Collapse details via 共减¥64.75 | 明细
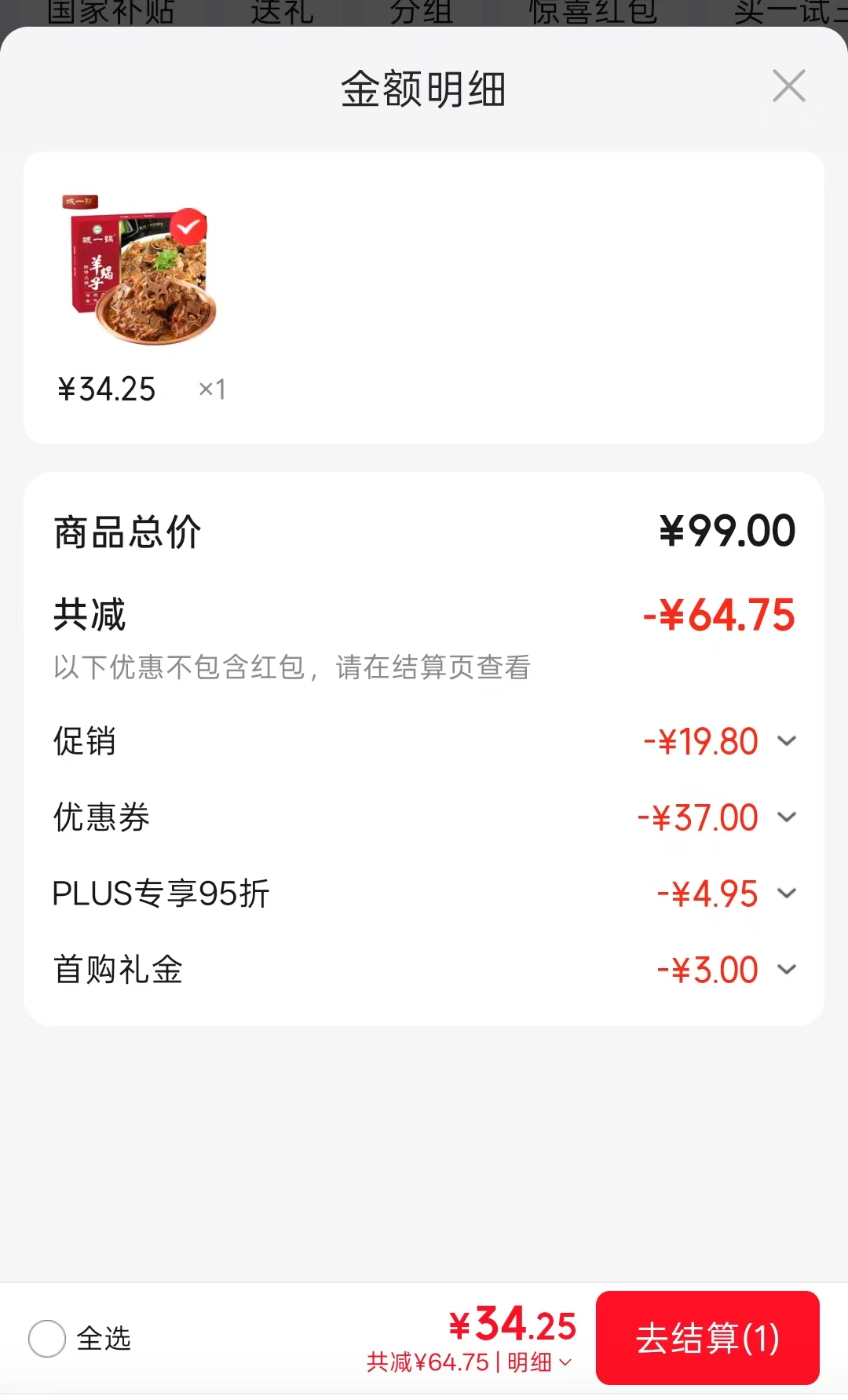Screen dimensions: 848x1400 click(470, 1362)
